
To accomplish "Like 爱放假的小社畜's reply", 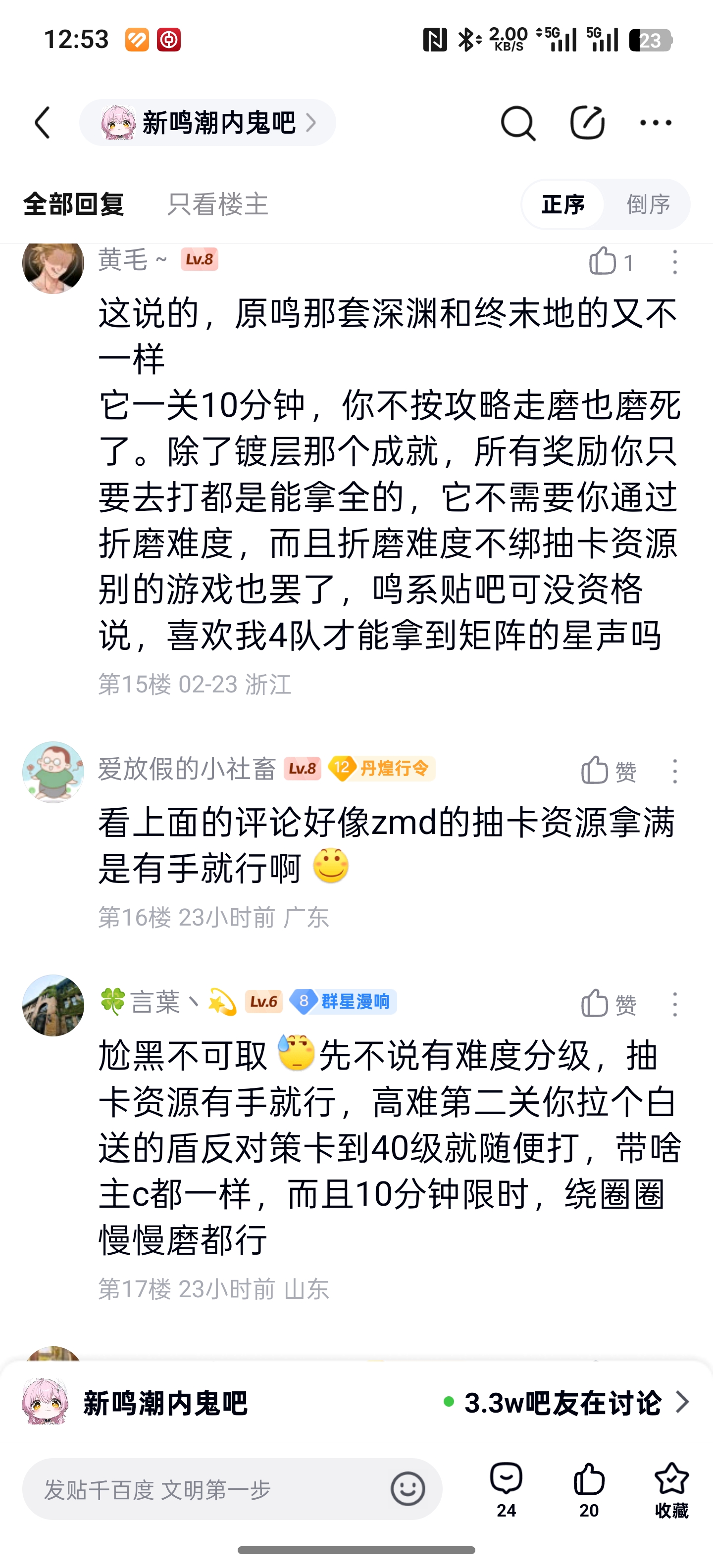I will [596, 771].
